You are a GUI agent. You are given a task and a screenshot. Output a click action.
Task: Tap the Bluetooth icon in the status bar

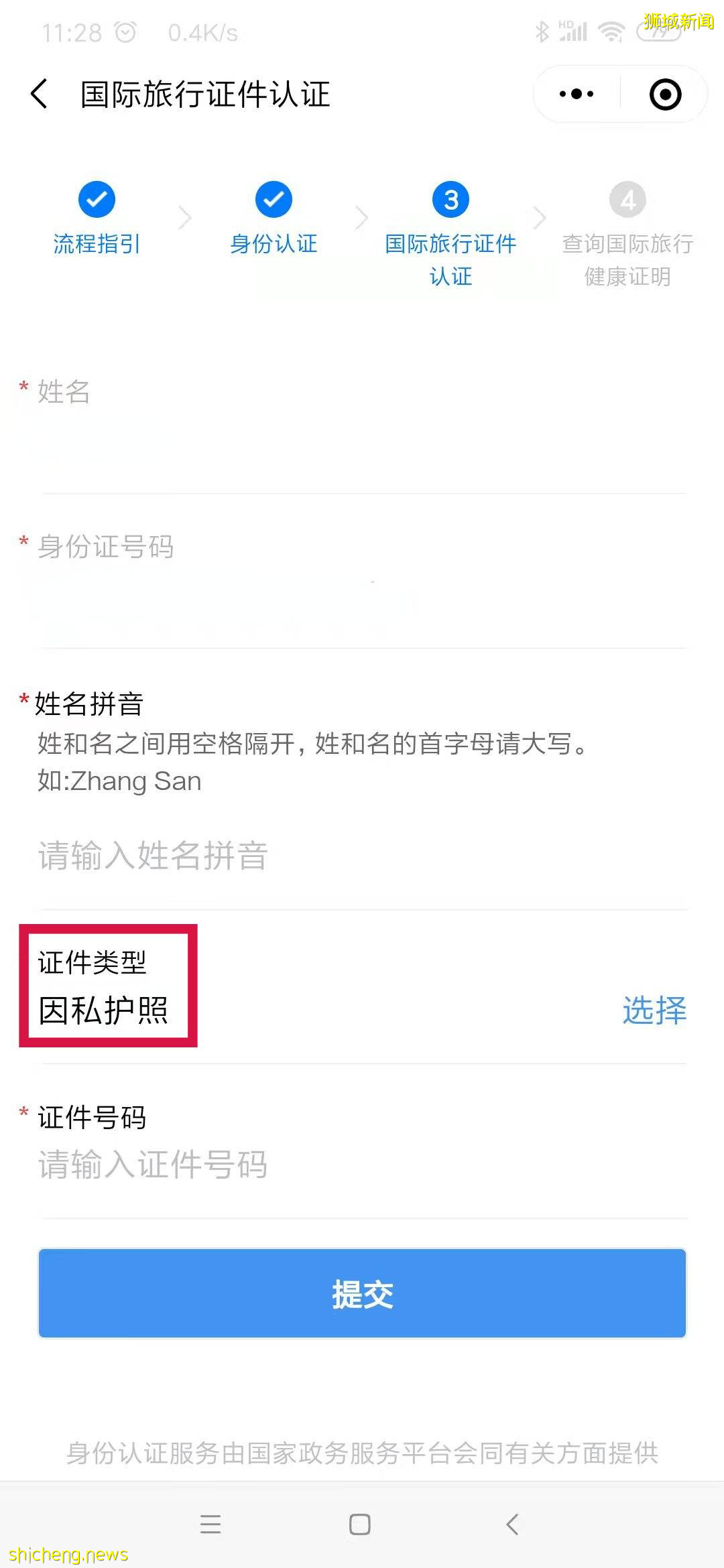click(543, 30)
